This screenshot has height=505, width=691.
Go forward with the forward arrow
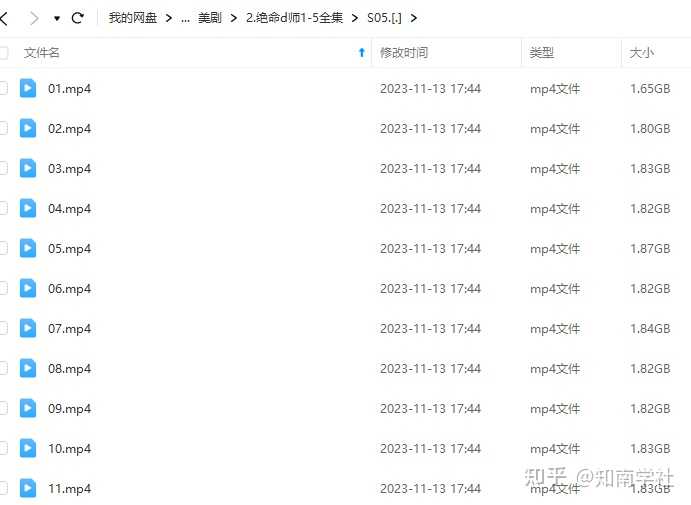click(x=33, y=18)
